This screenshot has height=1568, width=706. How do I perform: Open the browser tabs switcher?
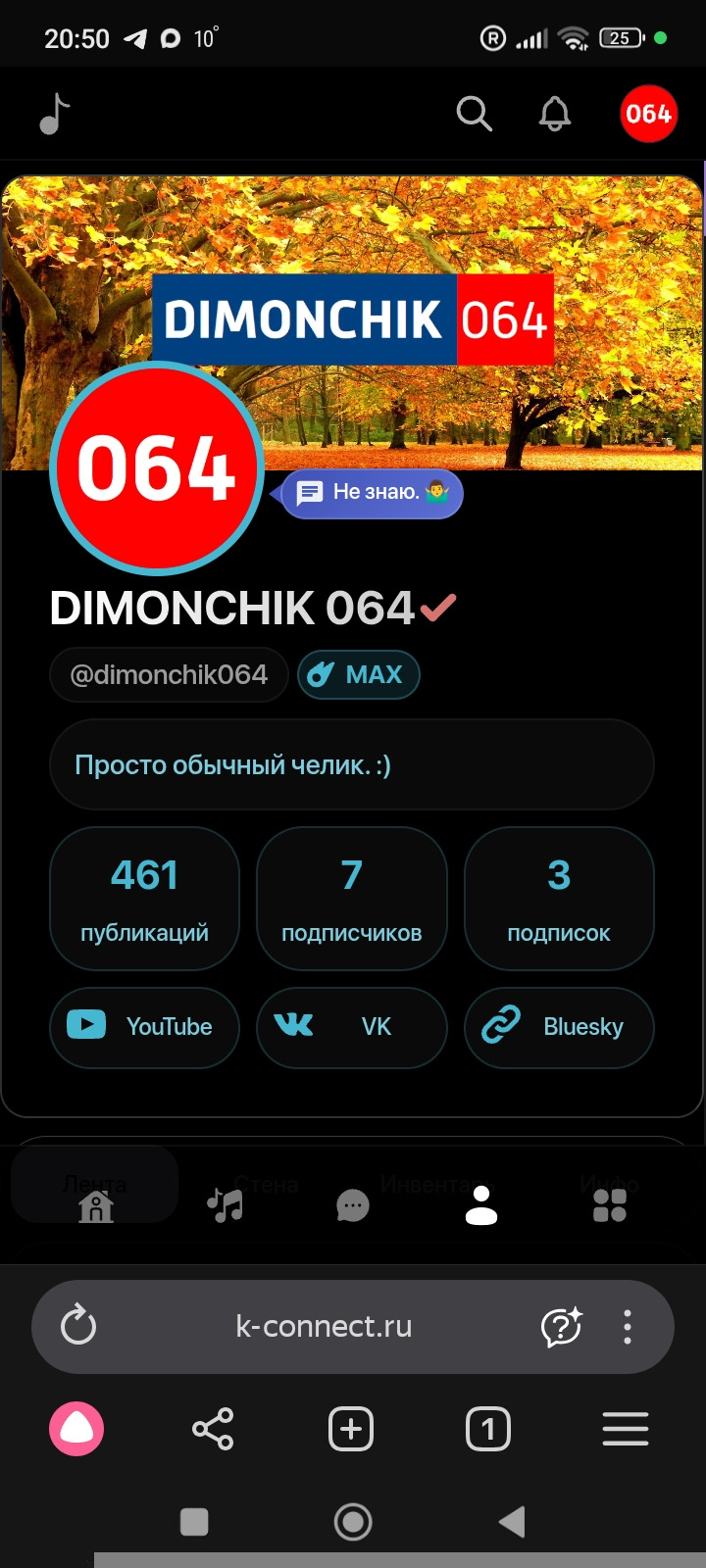(487, 1430)
